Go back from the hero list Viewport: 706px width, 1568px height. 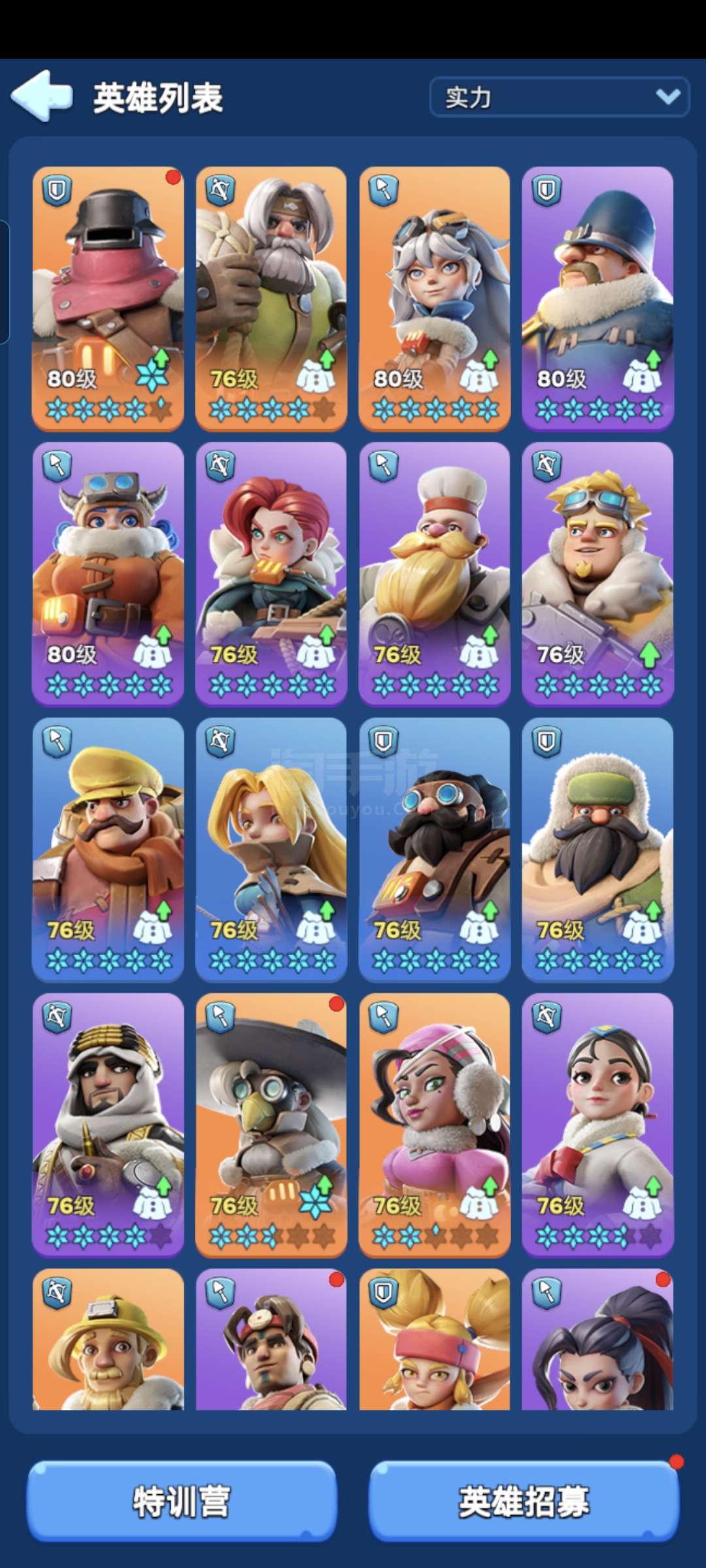(42, 97)
